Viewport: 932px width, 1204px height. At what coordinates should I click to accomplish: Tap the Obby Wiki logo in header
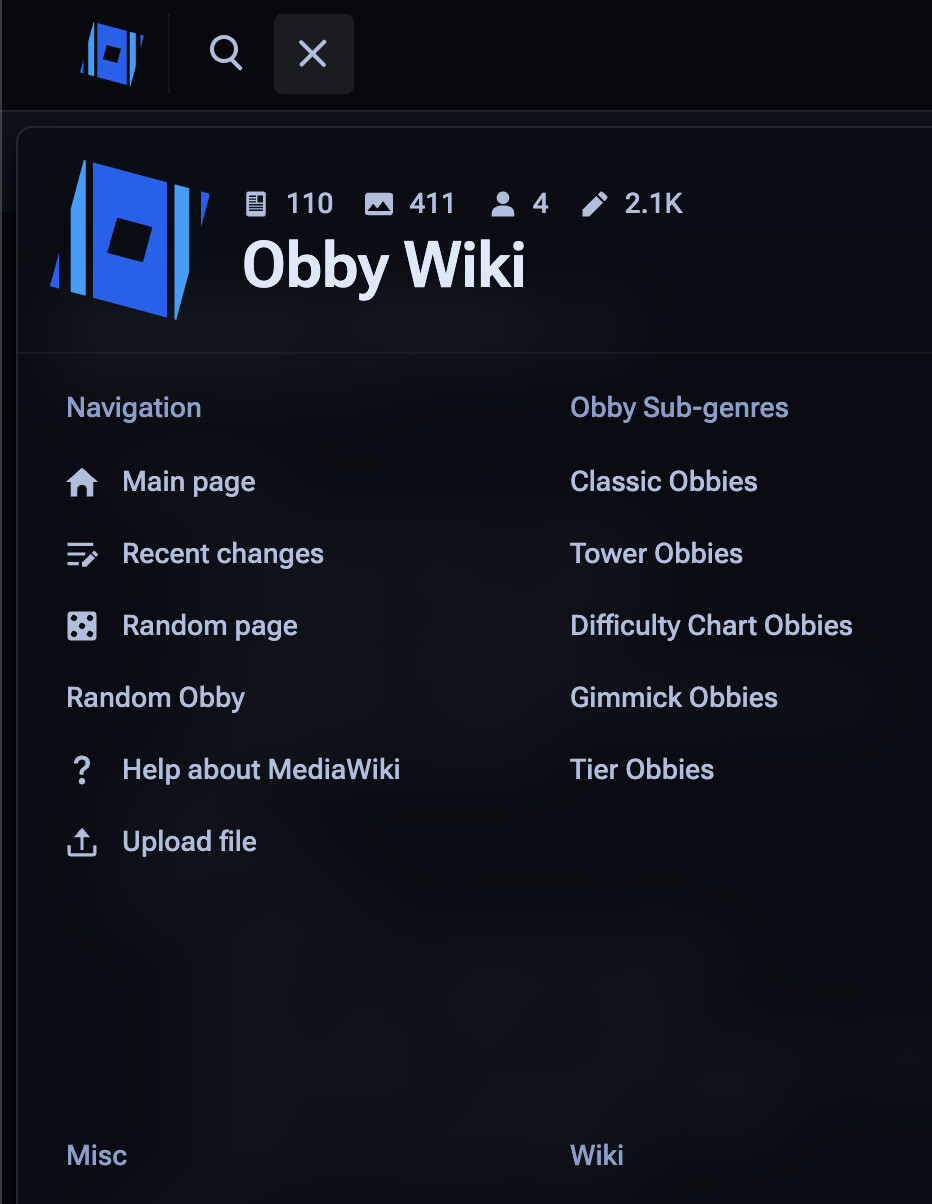(112, 53)
